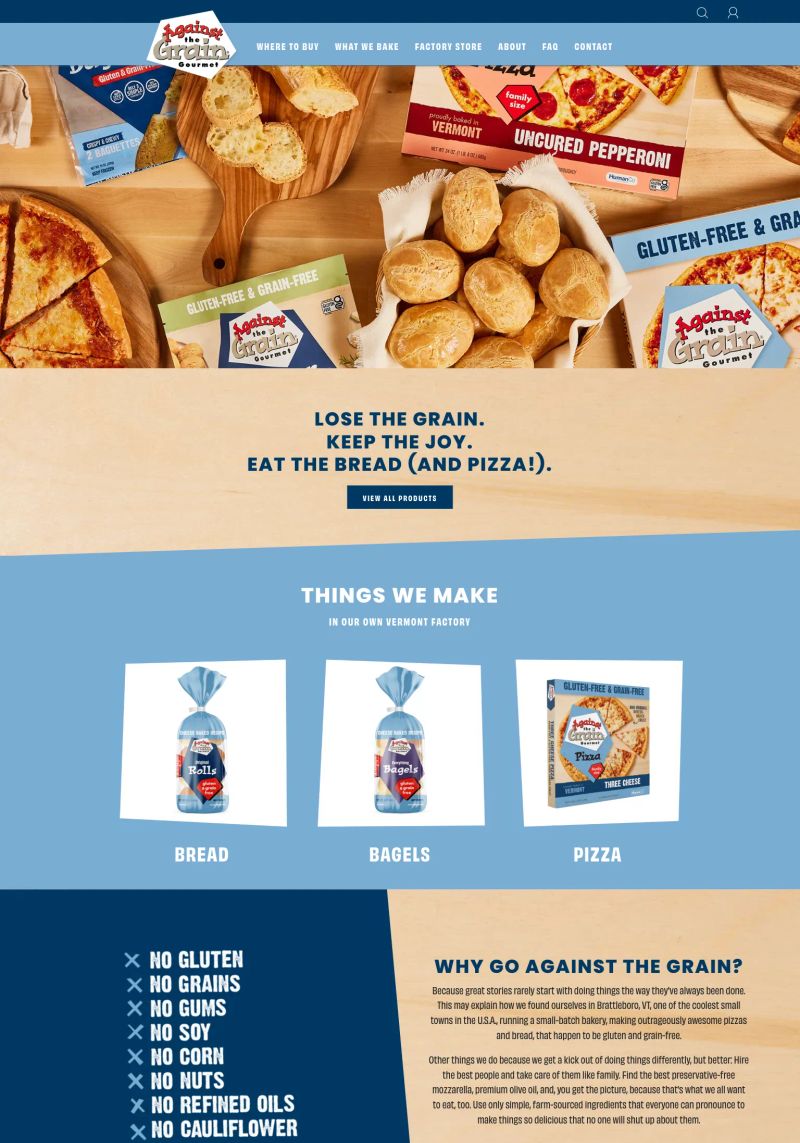Browse the Pizza category tile

pyautogui.click(x=598, y=743)
